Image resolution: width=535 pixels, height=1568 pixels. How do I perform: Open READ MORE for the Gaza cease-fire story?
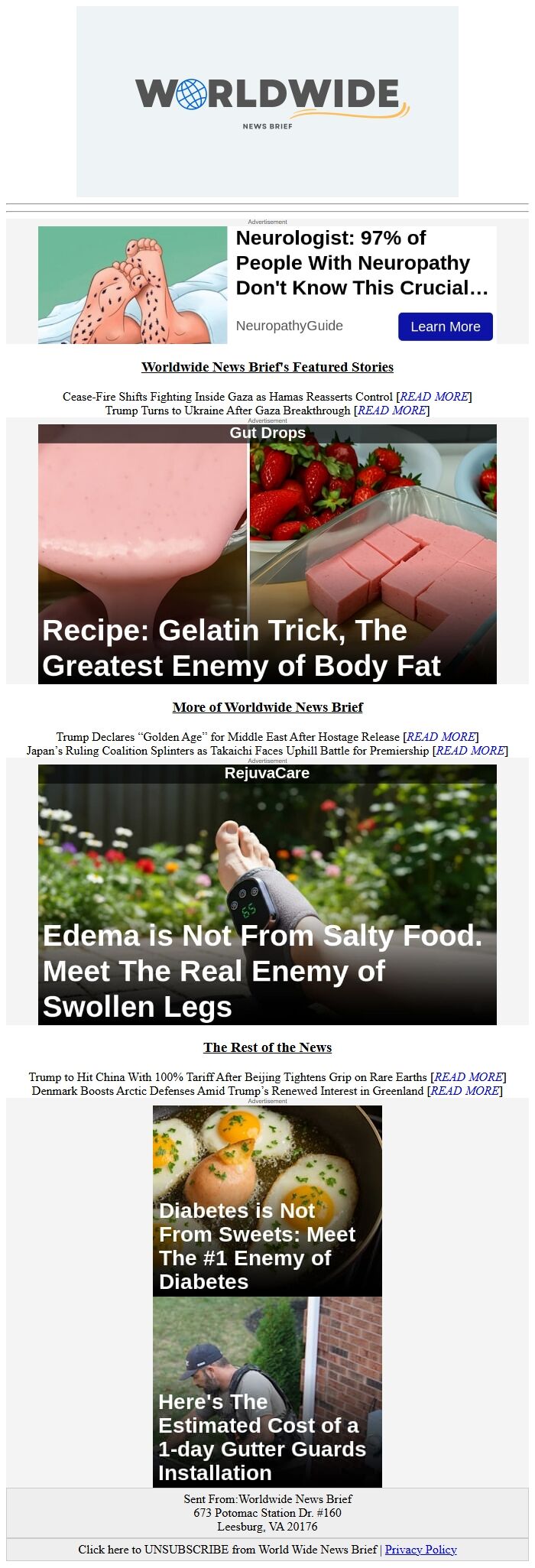pos(433,396)
